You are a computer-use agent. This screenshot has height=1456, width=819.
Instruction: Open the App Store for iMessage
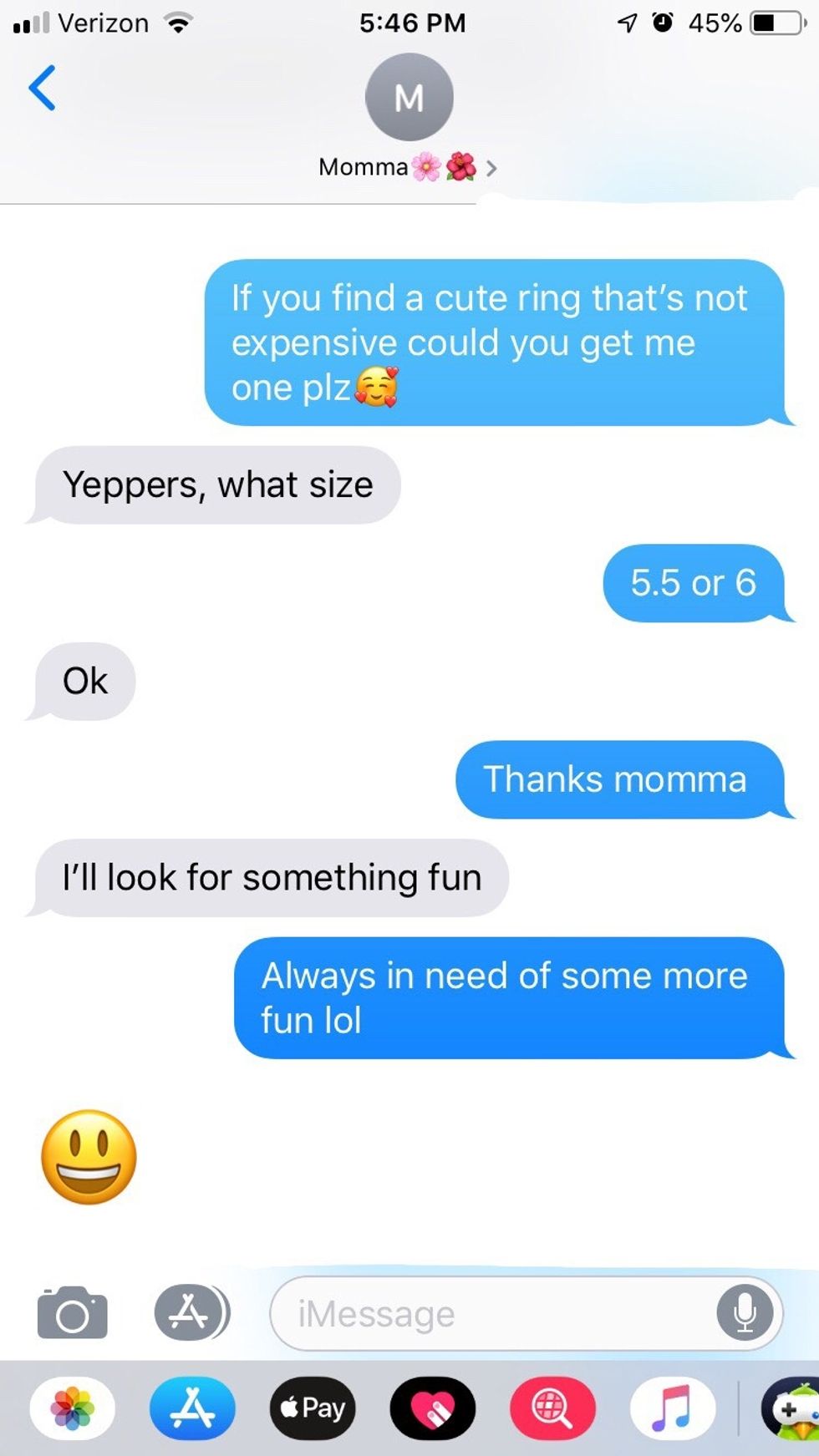(192, 1408)
